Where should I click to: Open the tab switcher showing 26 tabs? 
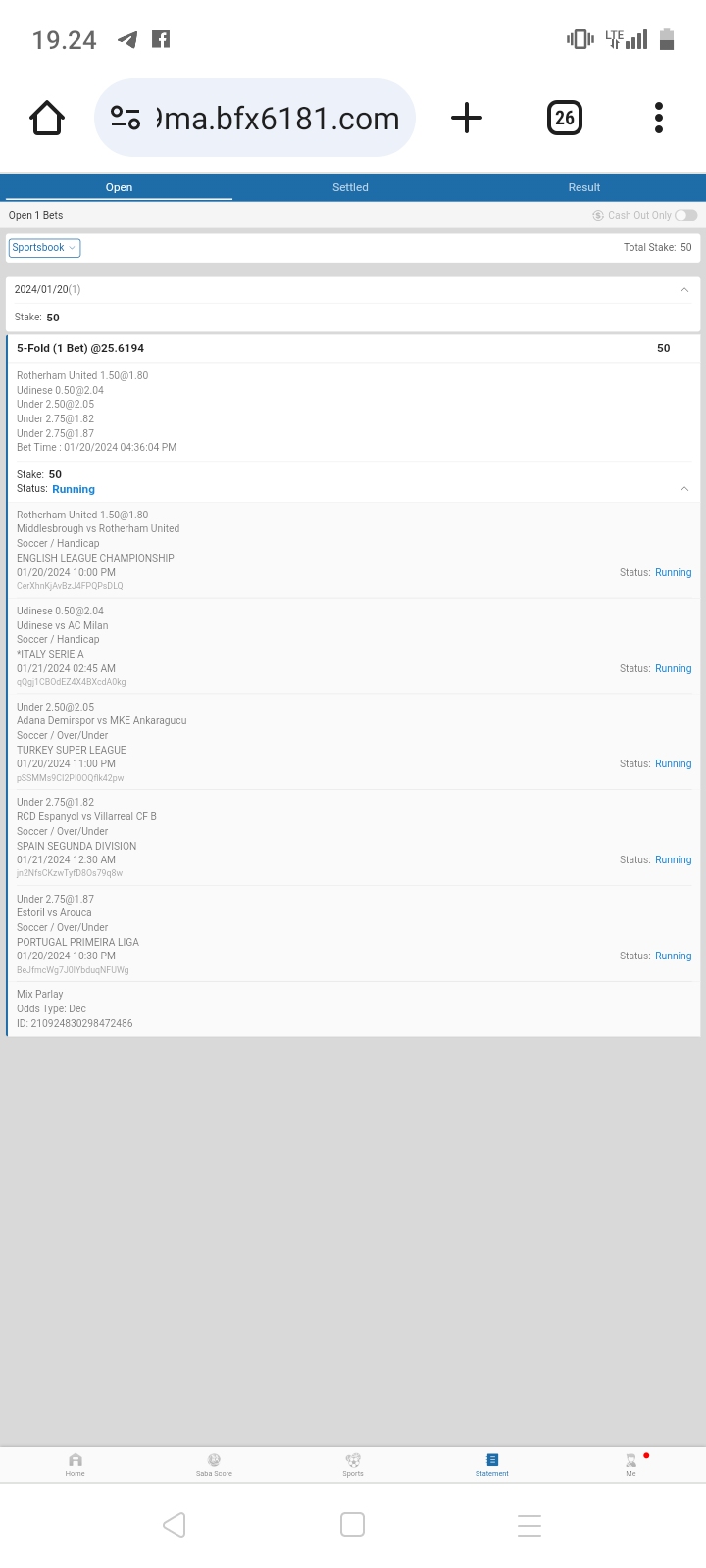tap(564, 118)
